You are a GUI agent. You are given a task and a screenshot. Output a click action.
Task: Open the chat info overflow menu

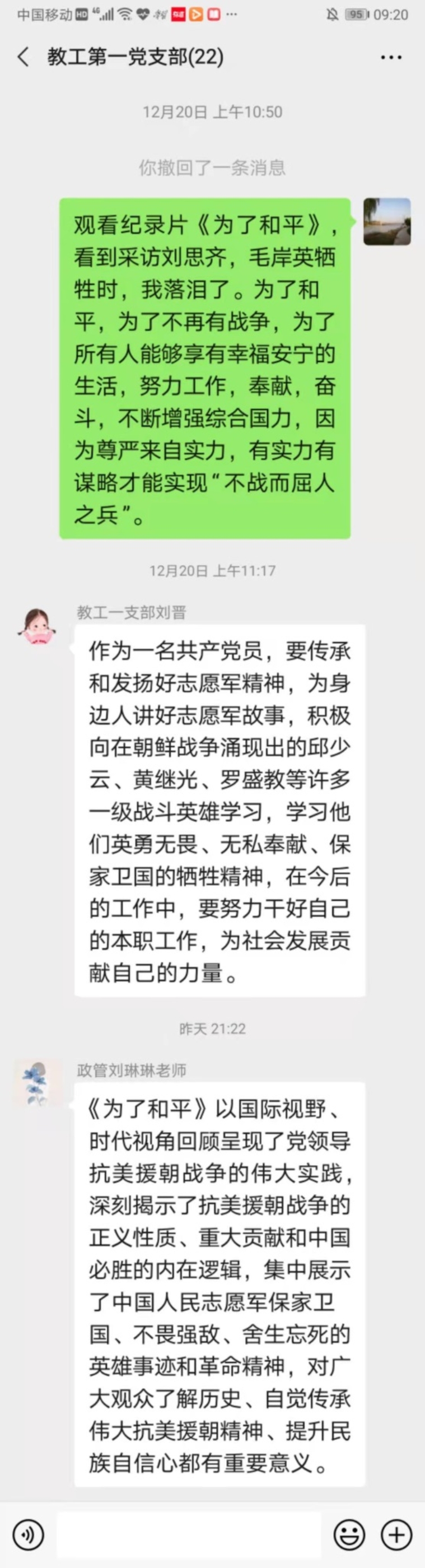coord(390,57)
